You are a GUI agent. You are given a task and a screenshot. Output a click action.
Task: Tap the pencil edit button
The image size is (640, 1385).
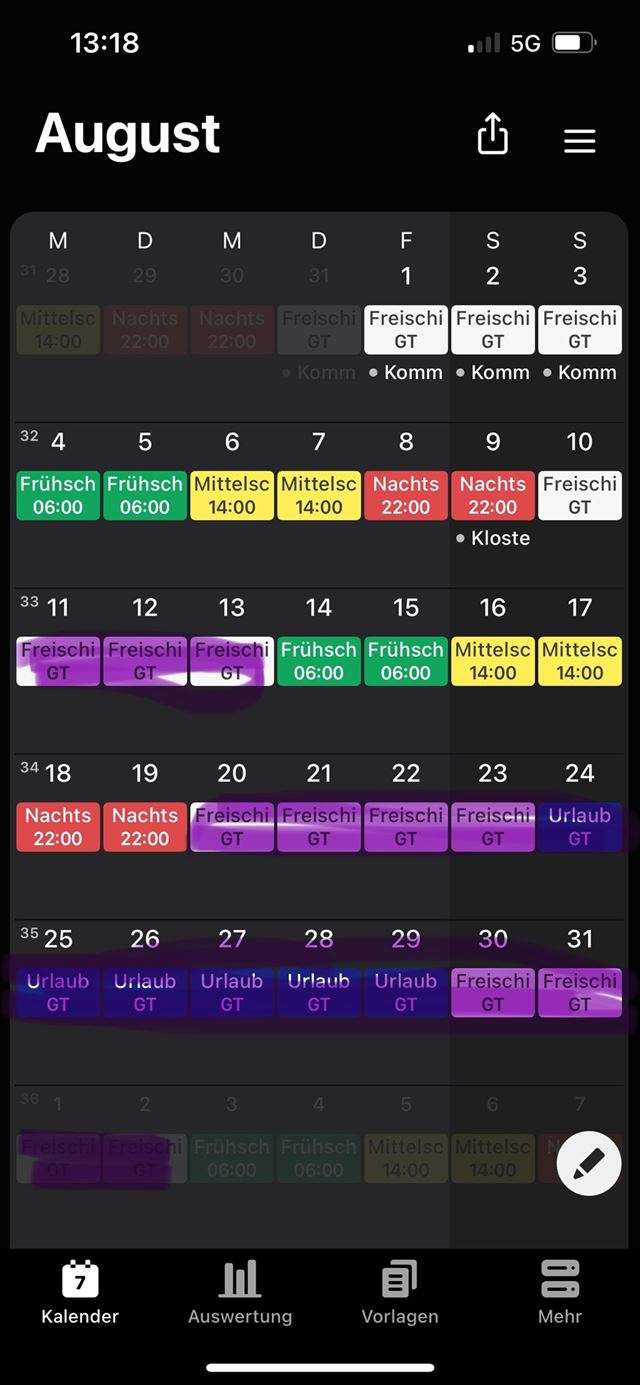[x=589, y=1162]
